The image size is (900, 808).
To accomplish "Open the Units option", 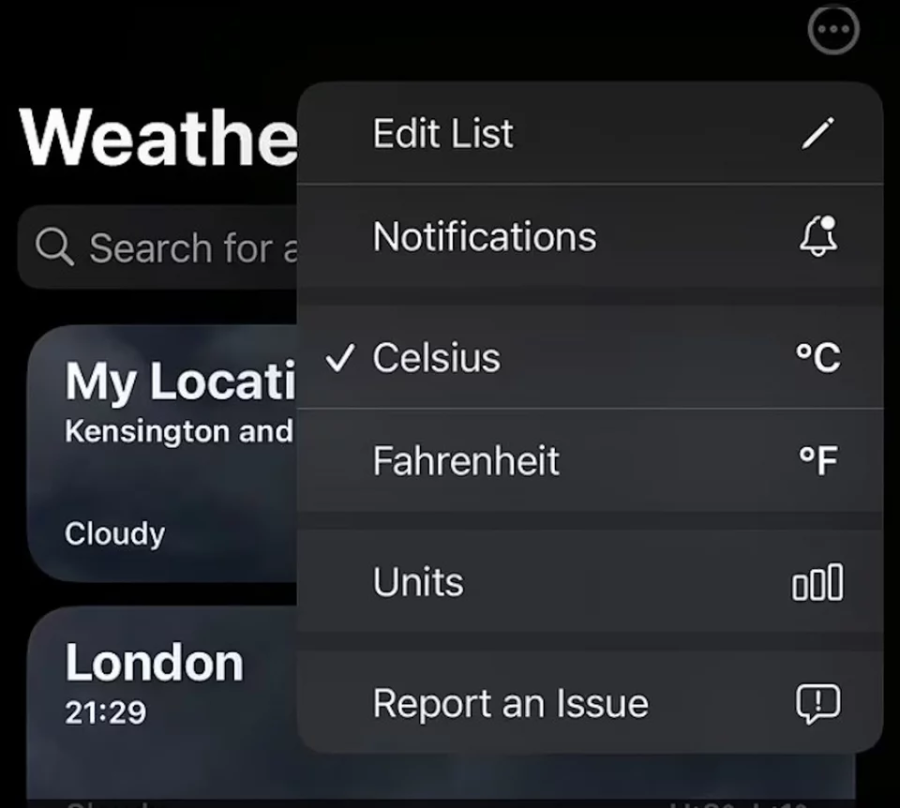I will click(x=590, y=582).
